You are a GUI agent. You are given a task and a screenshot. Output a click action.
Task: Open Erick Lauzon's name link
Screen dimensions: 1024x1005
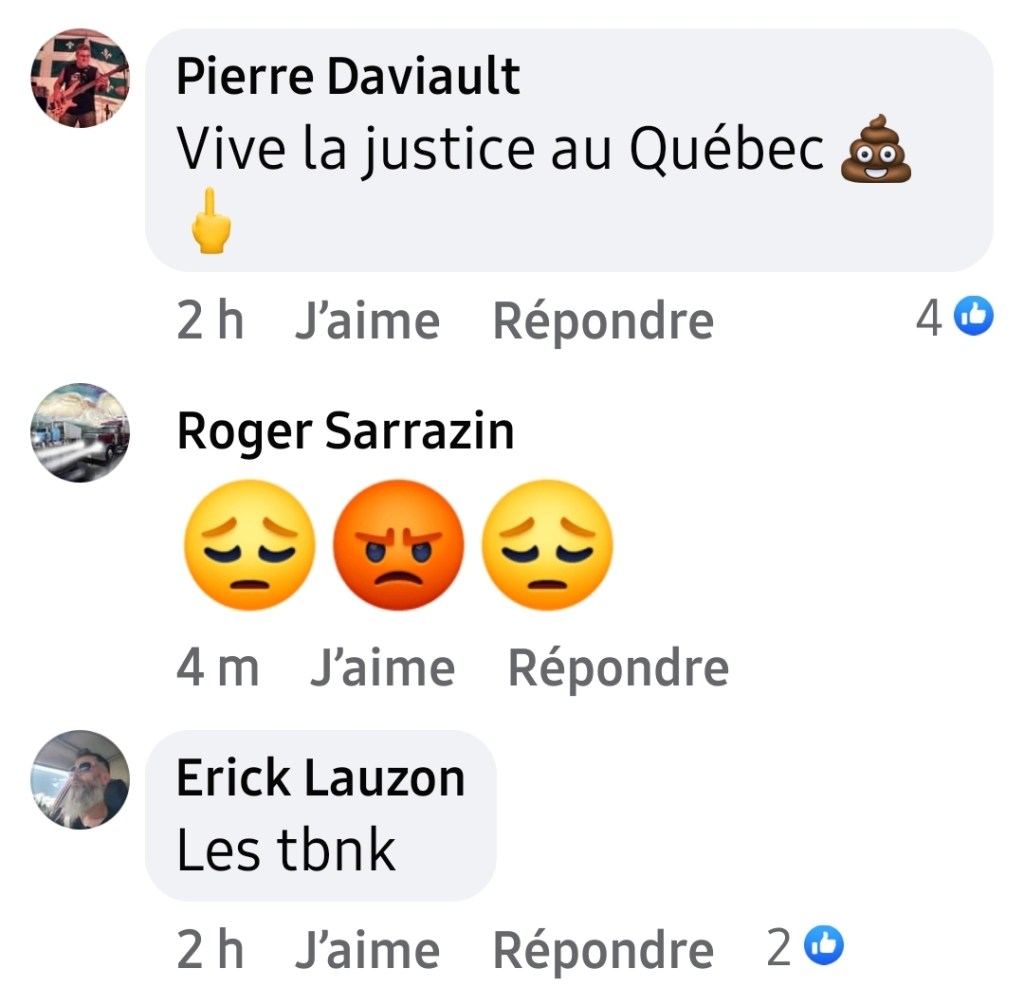(321, 778)
